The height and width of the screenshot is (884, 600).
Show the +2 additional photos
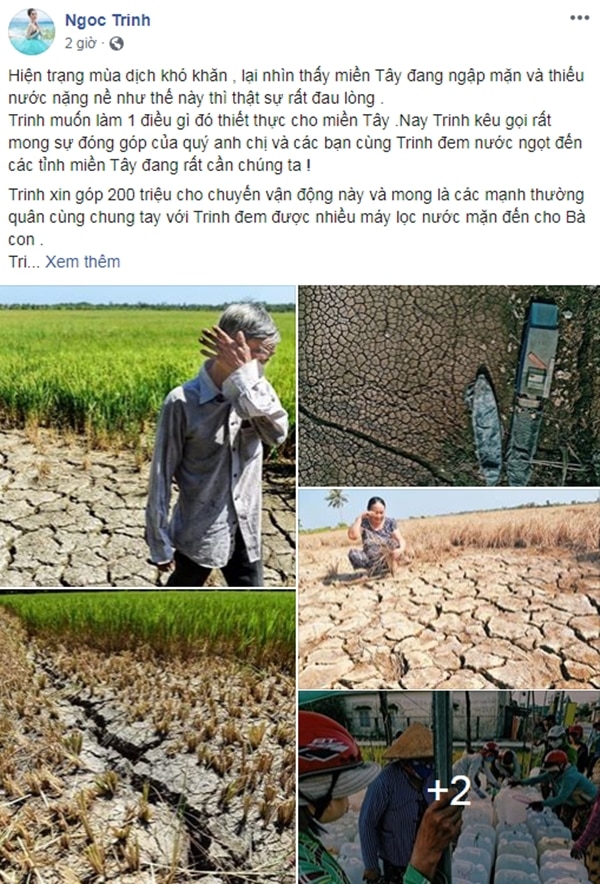click(x=449, y=788)
